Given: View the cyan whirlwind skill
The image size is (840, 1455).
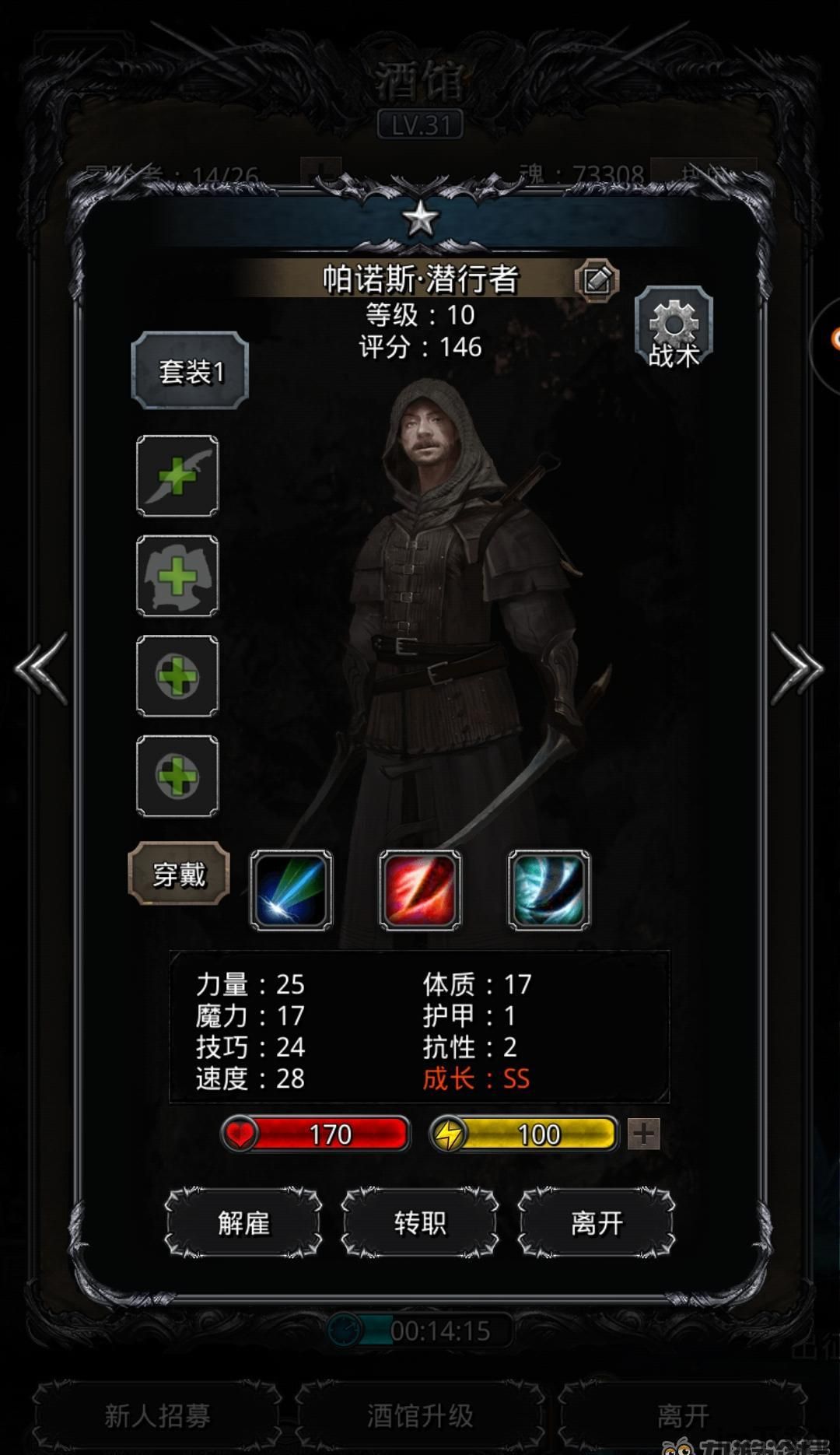Looking at the screenshot, I should tap(549, 890).
